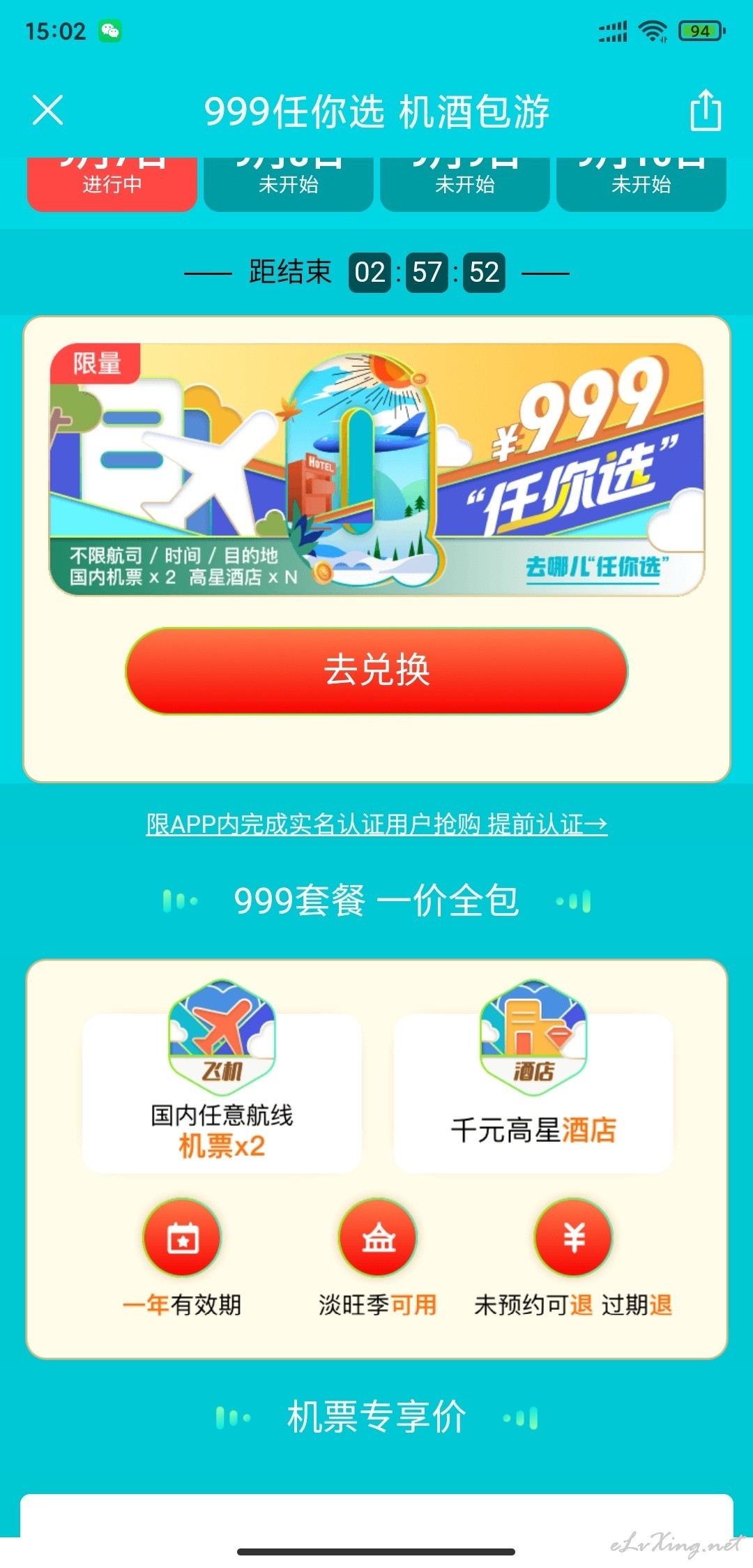The width and height of the screenshot is (753, 1568).
Task: Close the 999任你选 promo page
Action: (x=47, y=111)
